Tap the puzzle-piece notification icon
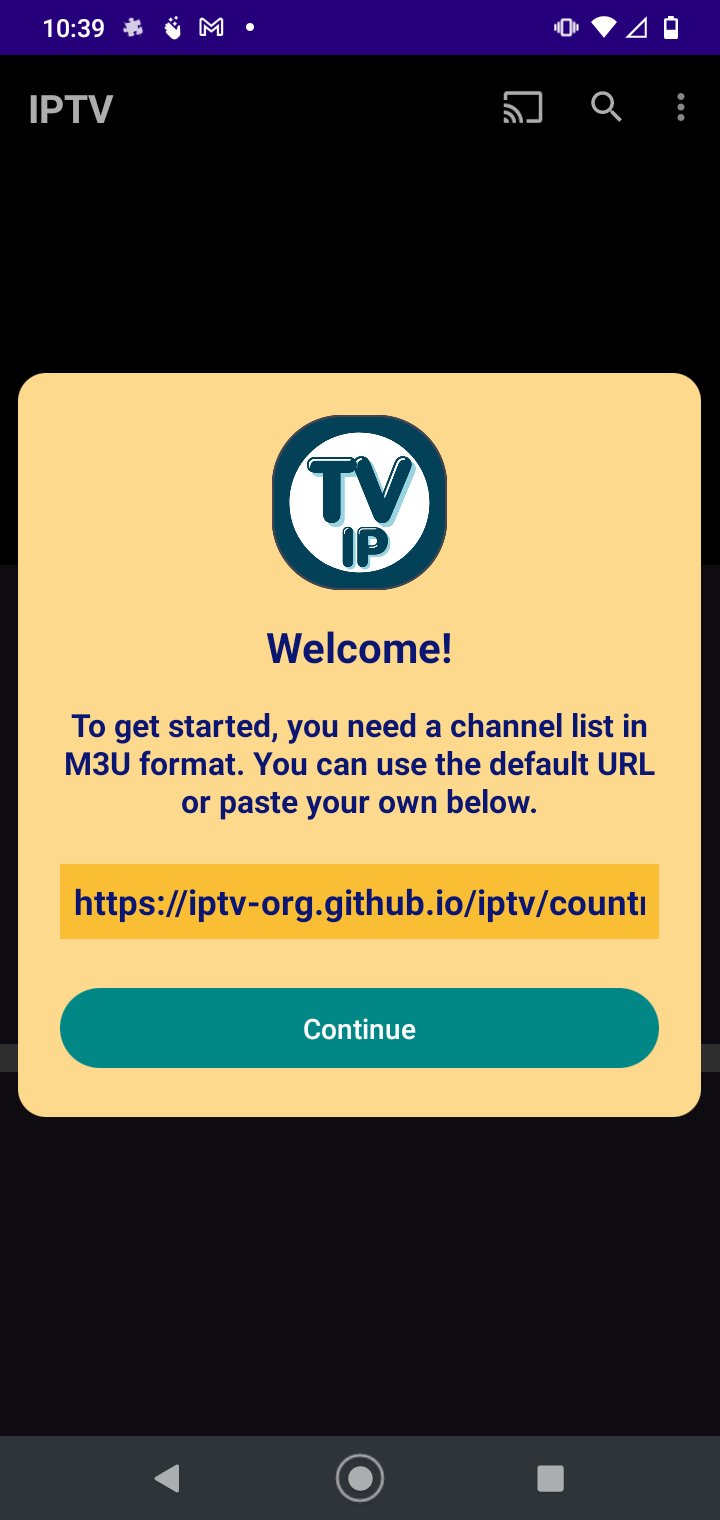Viewport: 720px width, 1520px height. [132, 27]
